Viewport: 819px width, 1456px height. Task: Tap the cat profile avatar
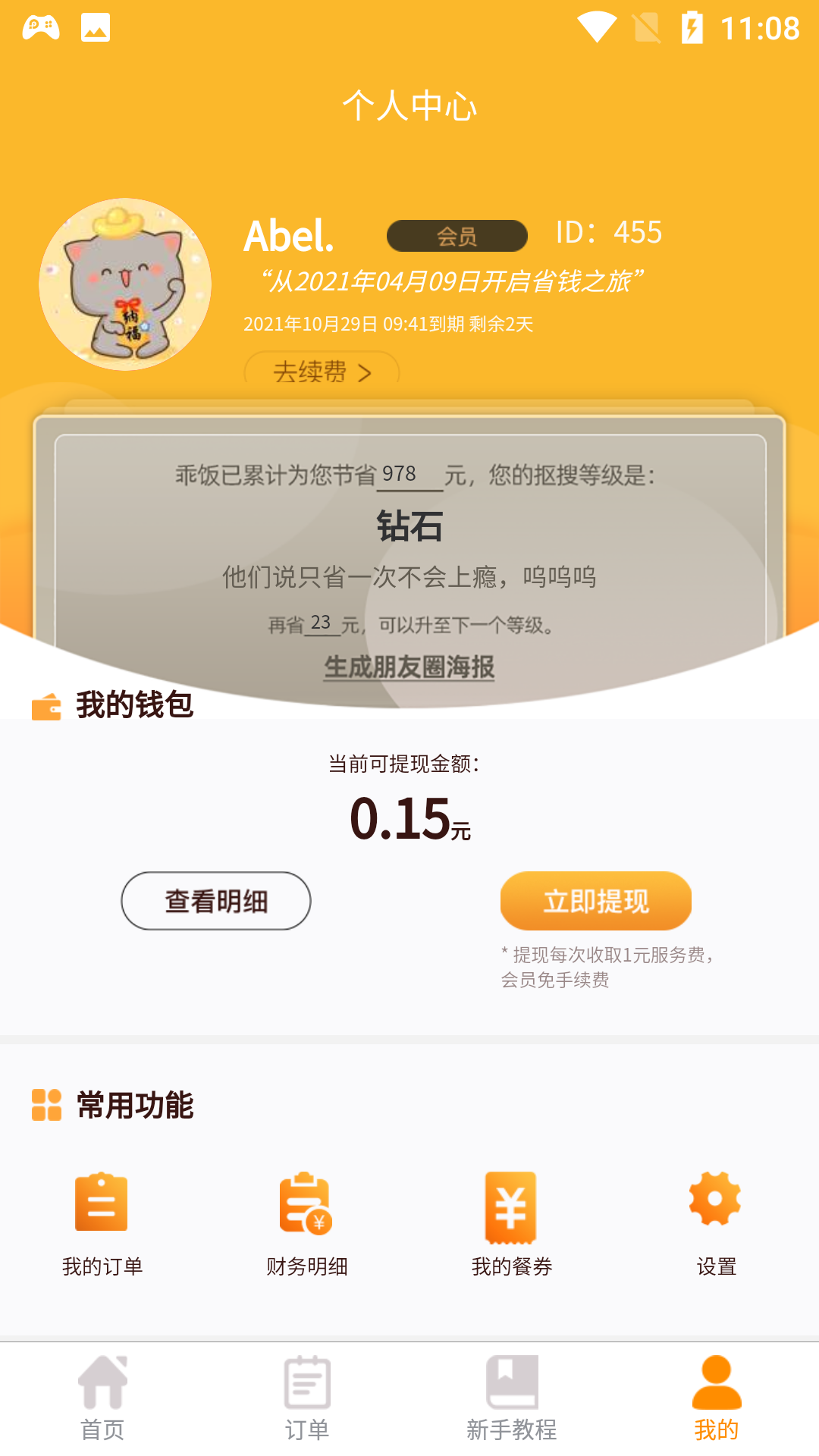pyautogui.click(x=125, y=284)
